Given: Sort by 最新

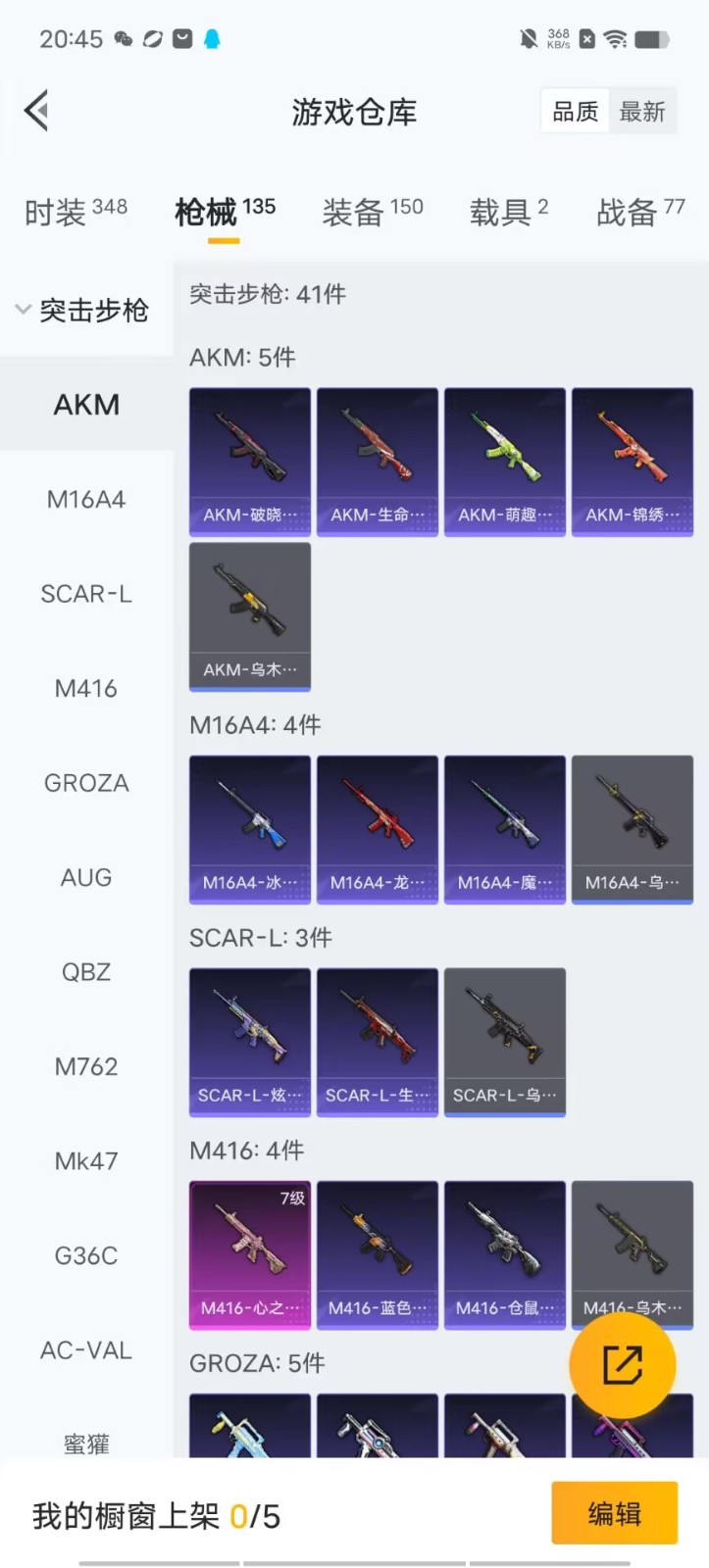Looking at the screenshot, I should pos(642,112).
